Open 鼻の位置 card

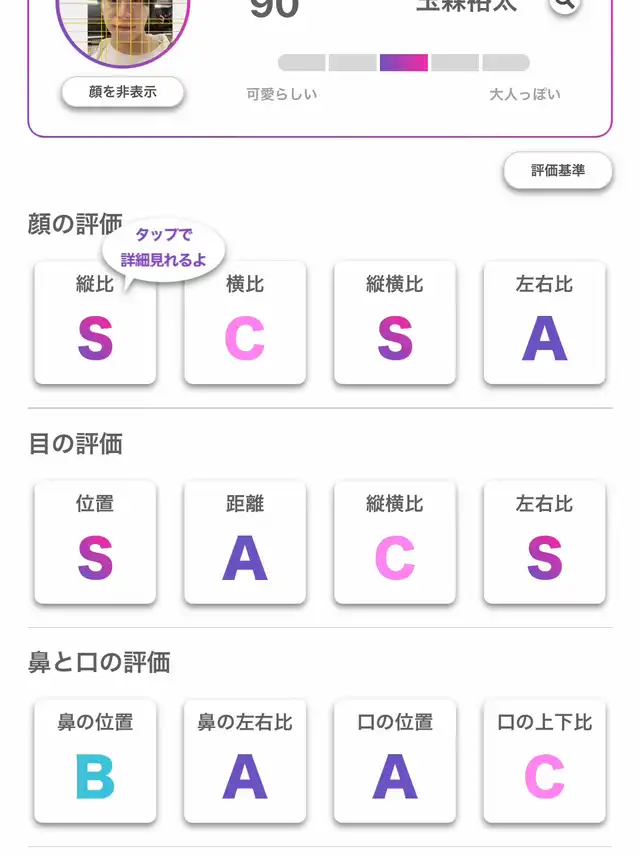(95, 761)
